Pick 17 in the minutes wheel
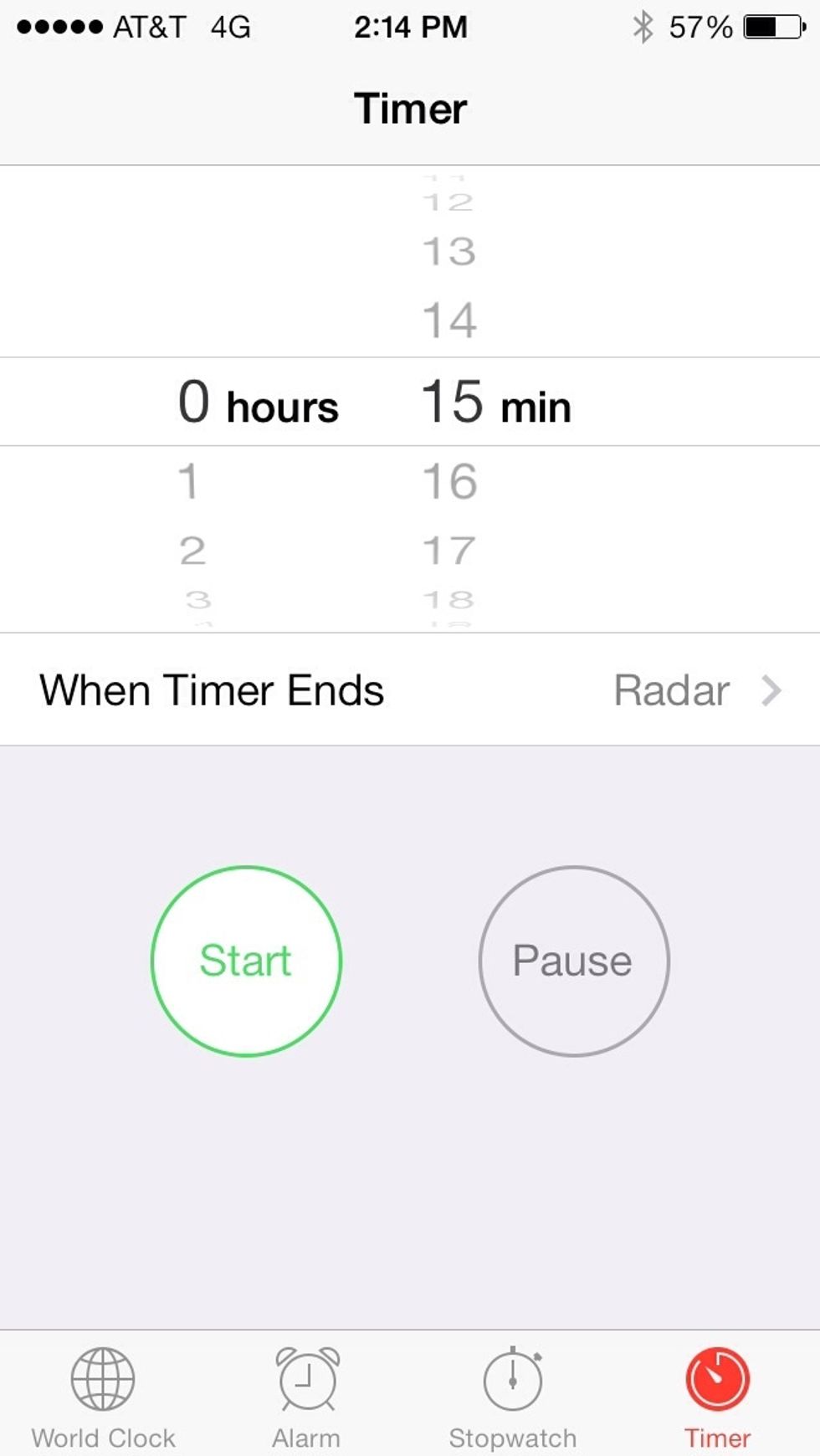 click(x=449, y=551)
